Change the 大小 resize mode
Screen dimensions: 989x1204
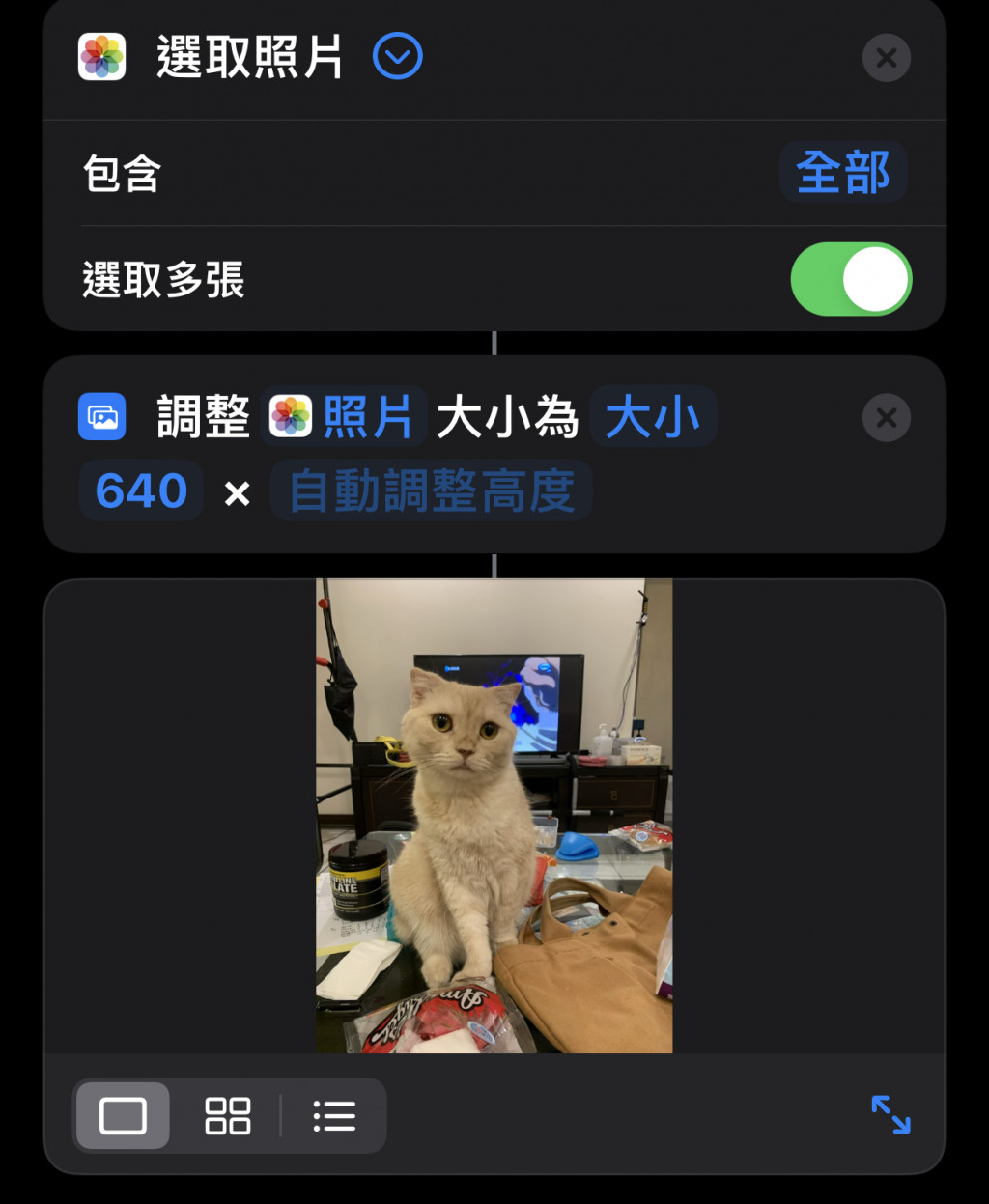tap(653, 417)
